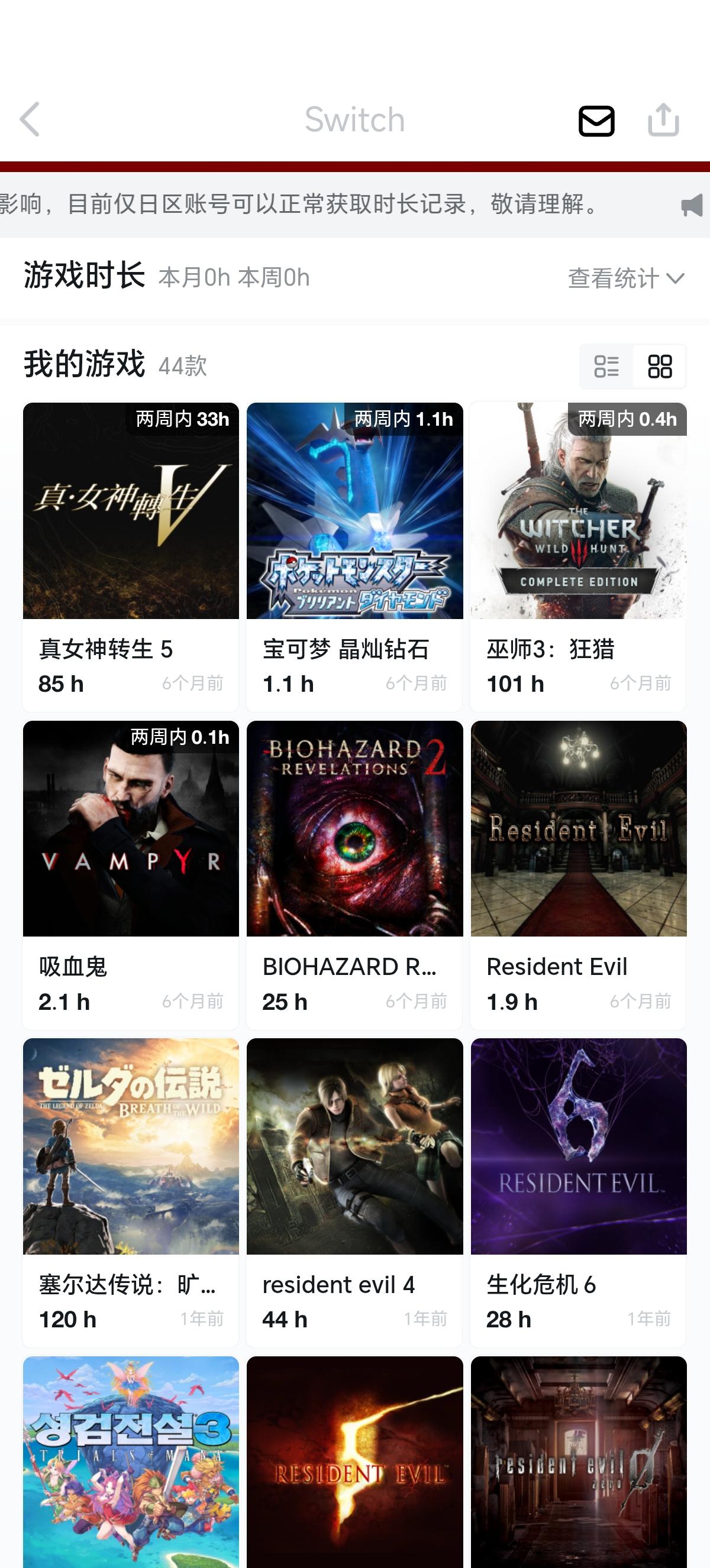Screen dimensions: 710x1568
Task: Open the 生化危机 6 game card
Action: (x=579, y=1192)
